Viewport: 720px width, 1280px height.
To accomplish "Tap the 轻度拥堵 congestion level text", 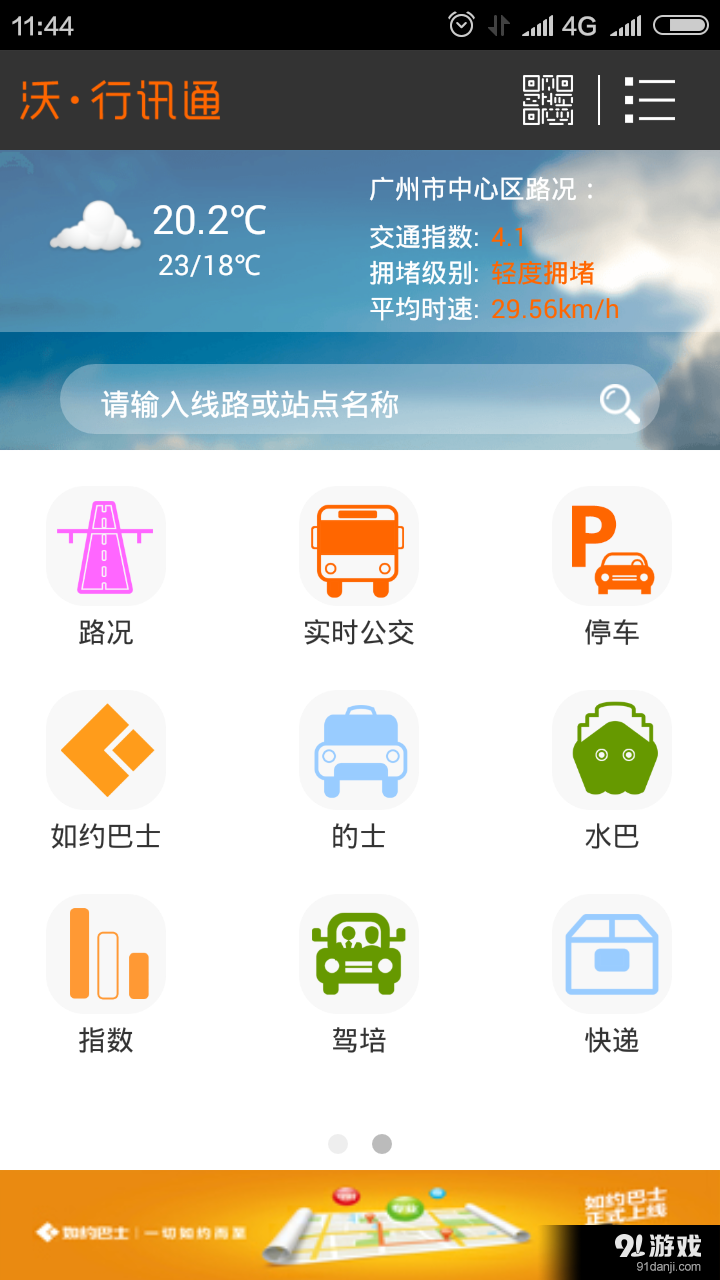I will click(543, 271).
